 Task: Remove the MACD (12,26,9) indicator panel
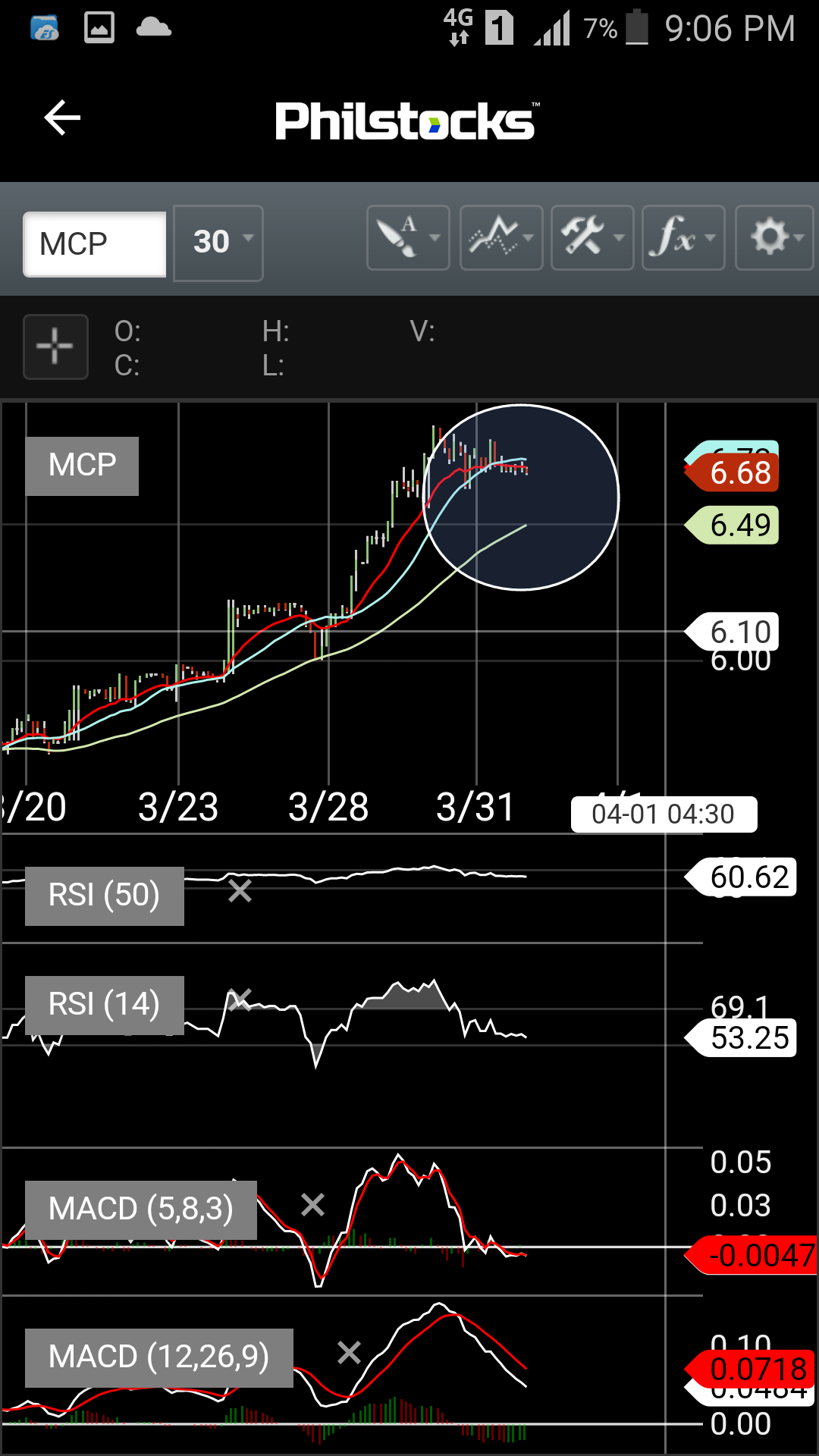(349, 1352)
